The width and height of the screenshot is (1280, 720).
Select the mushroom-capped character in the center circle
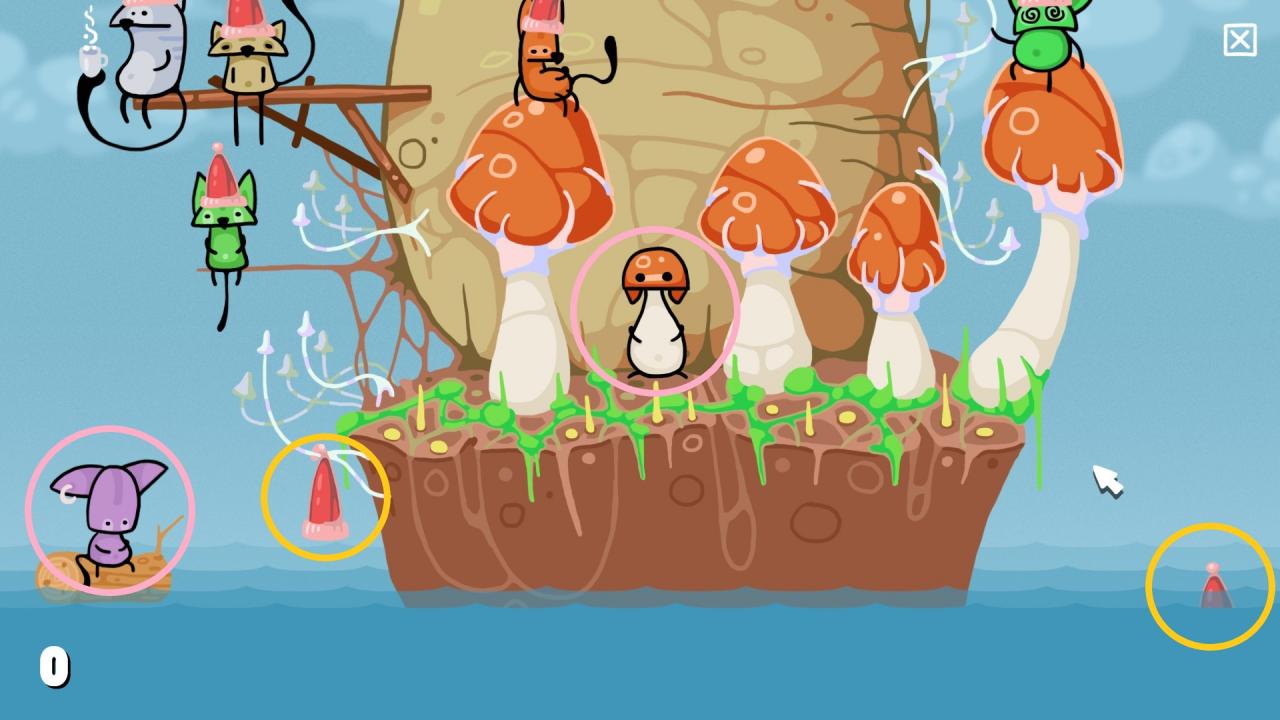click(x=655, y=312)
